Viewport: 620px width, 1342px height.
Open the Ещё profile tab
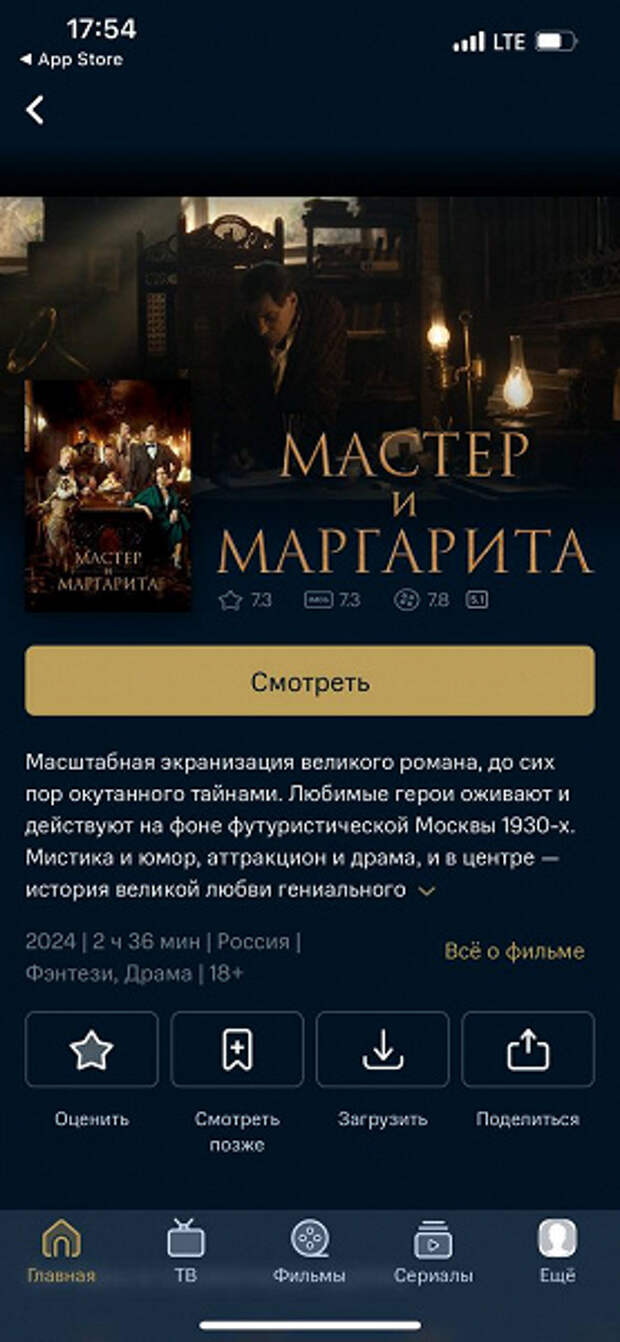click(557, 1252)
